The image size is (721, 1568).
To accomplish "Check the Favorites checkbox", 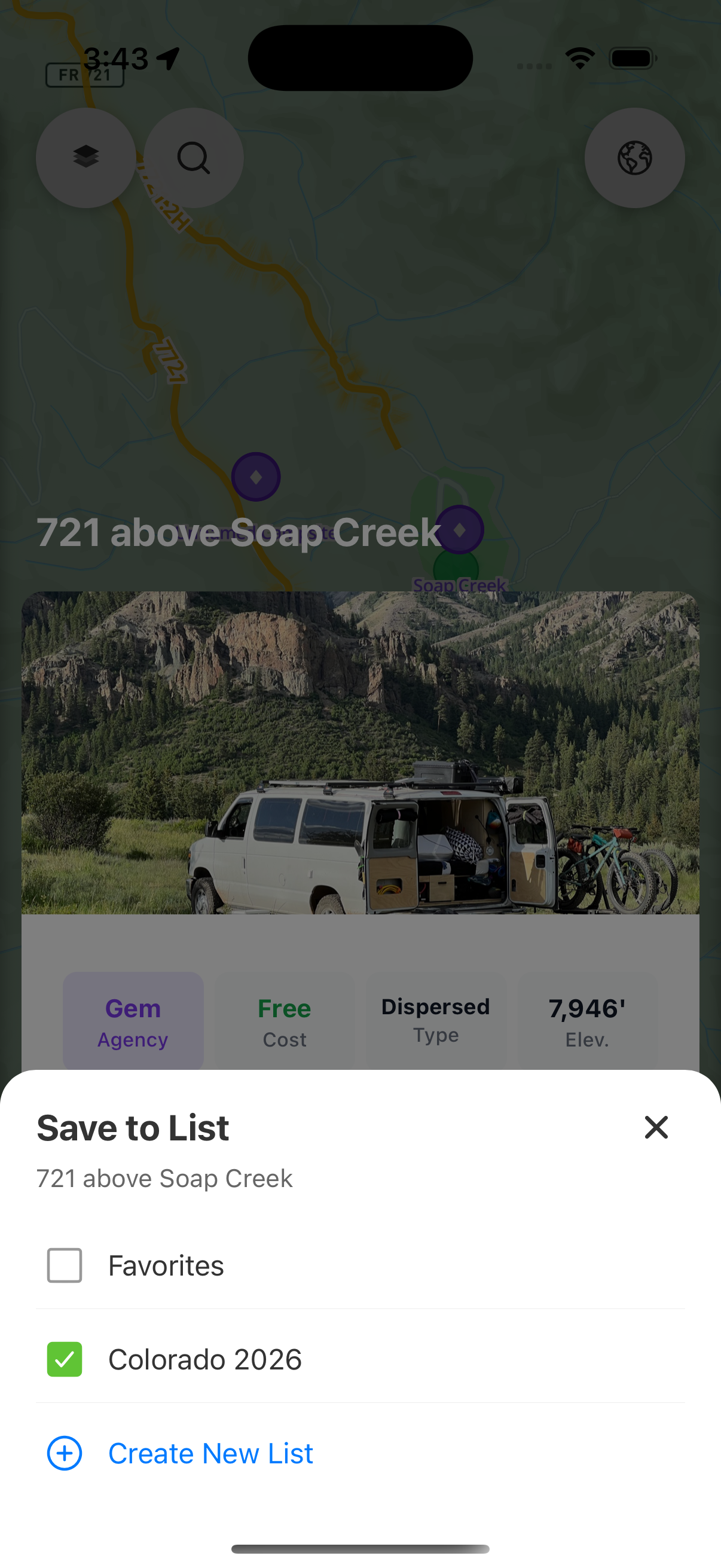I will point(64,1265).
